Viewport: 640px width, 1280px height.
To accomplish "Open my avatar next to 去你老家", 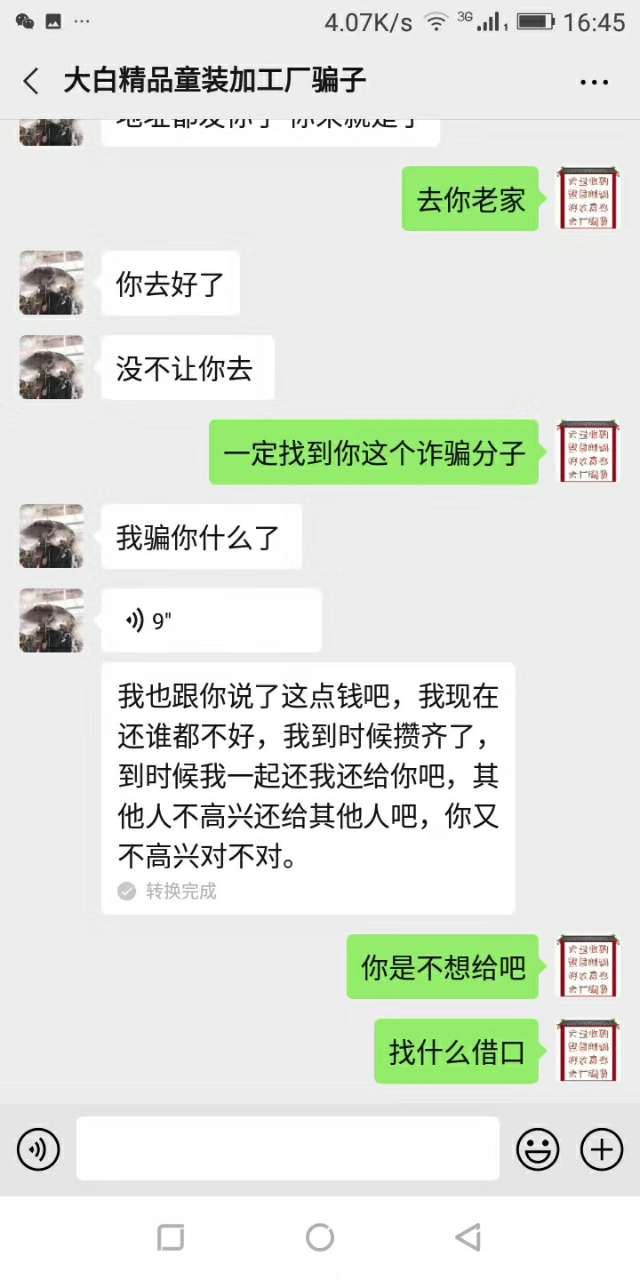I will click(588, 198).
